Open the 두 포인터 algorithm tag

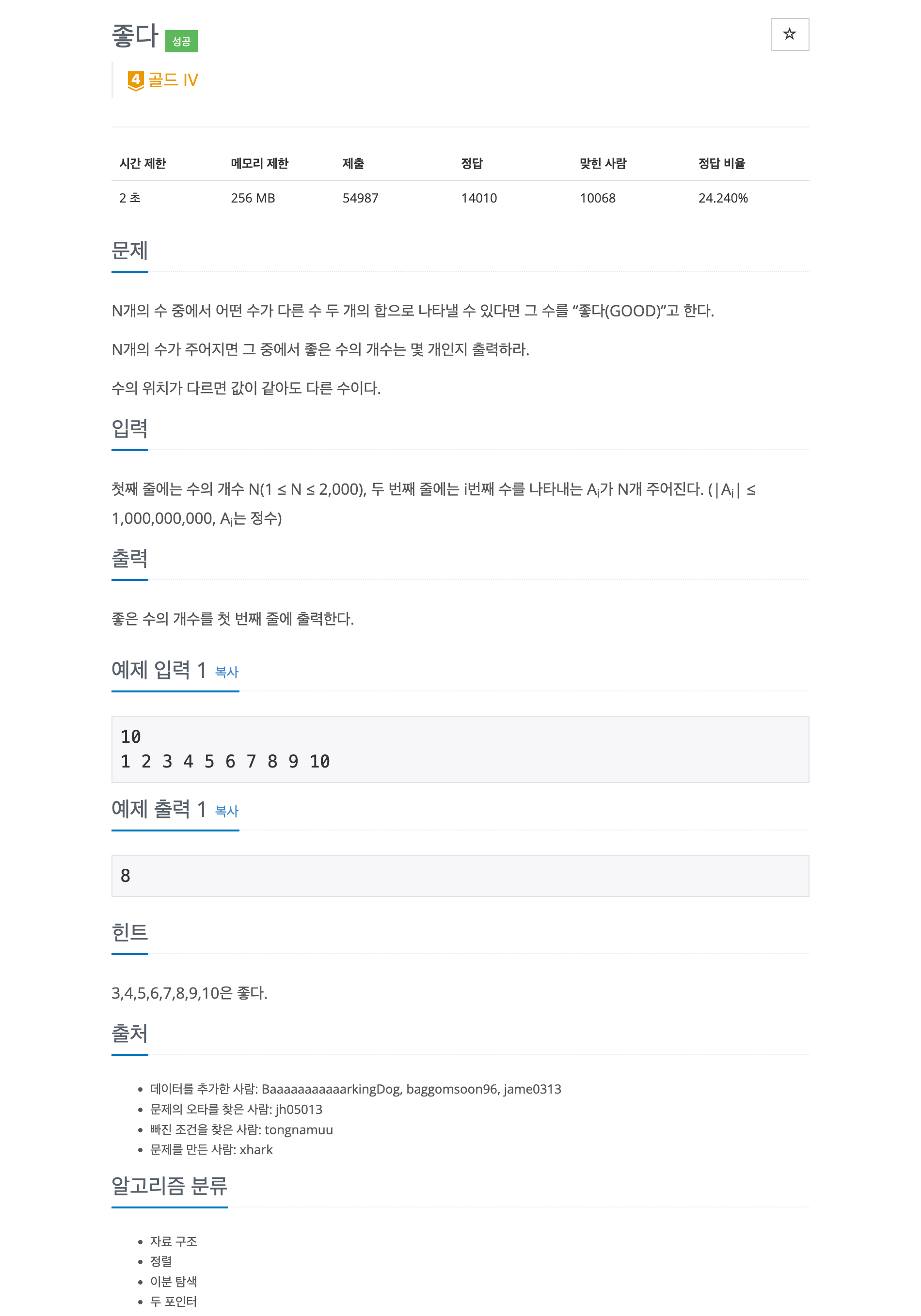coord(173,1301)
